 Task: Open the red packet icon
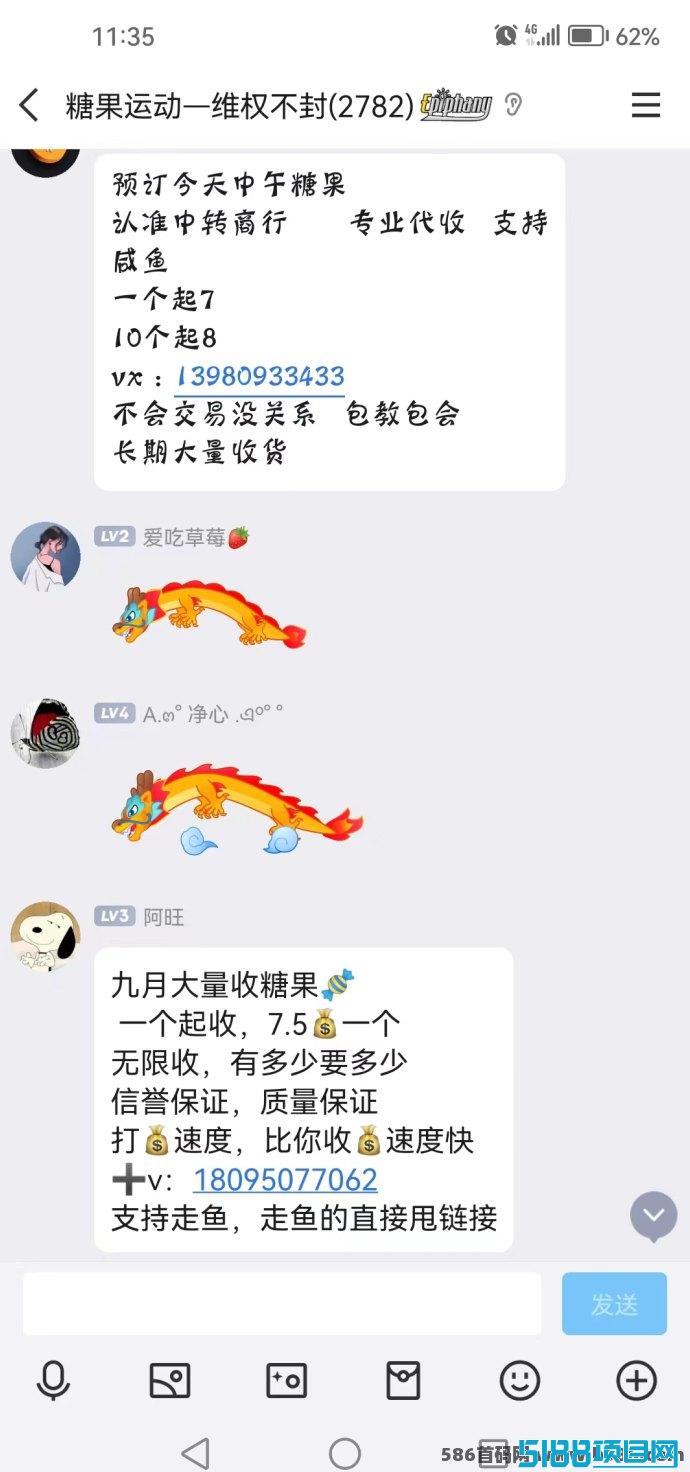403,1381
